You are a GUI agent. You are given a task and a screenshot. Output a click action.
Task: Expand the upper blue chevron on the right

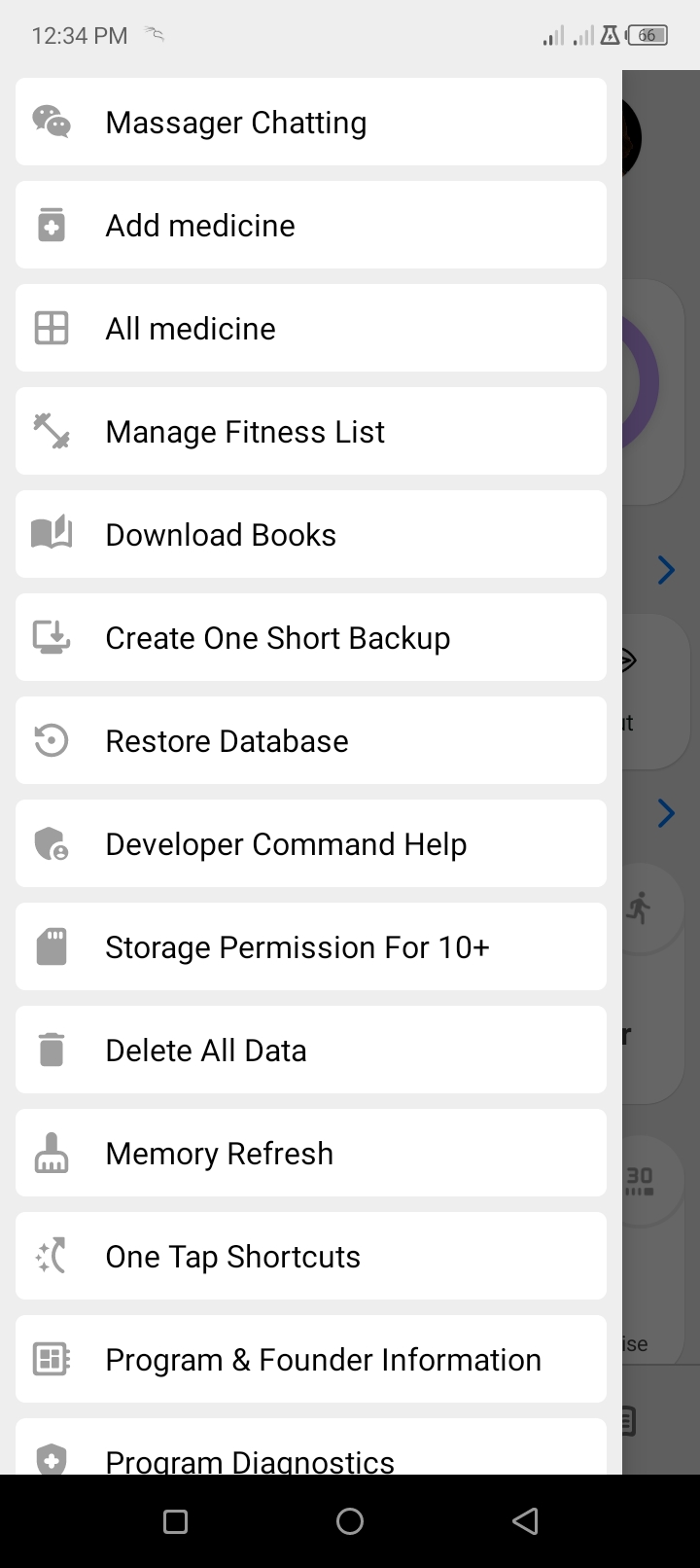point(666,570)
